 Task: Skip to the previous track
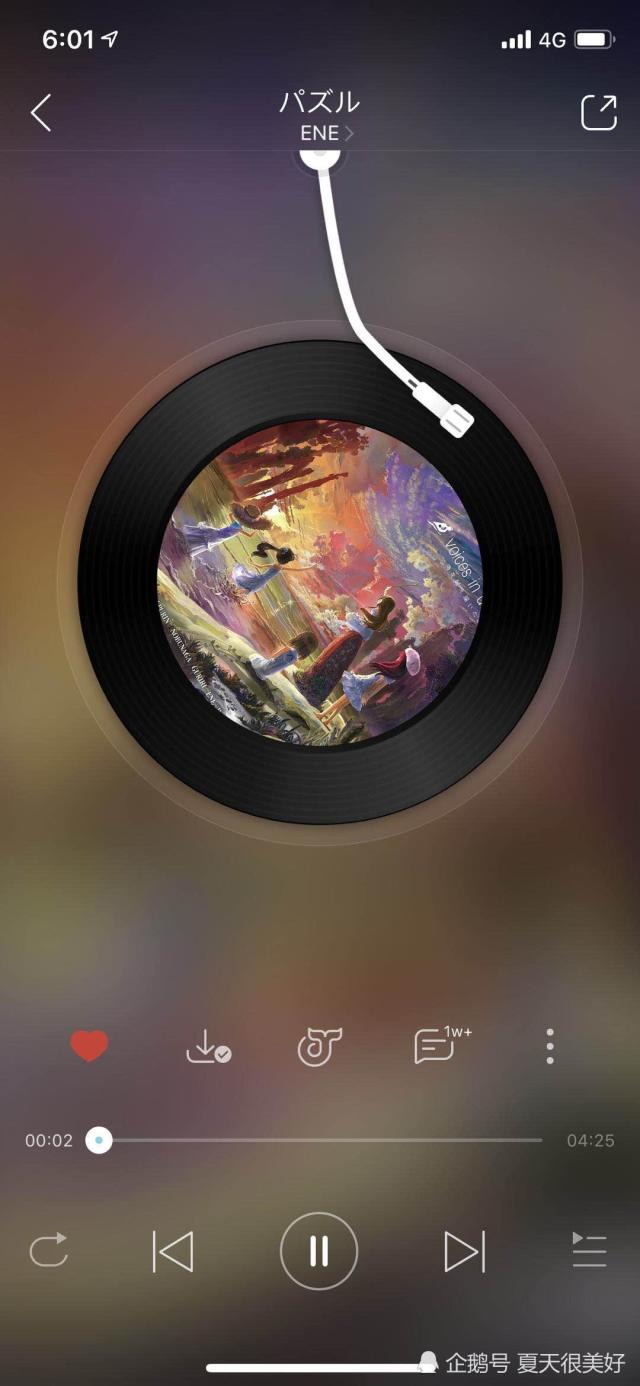click(173, 1251)
